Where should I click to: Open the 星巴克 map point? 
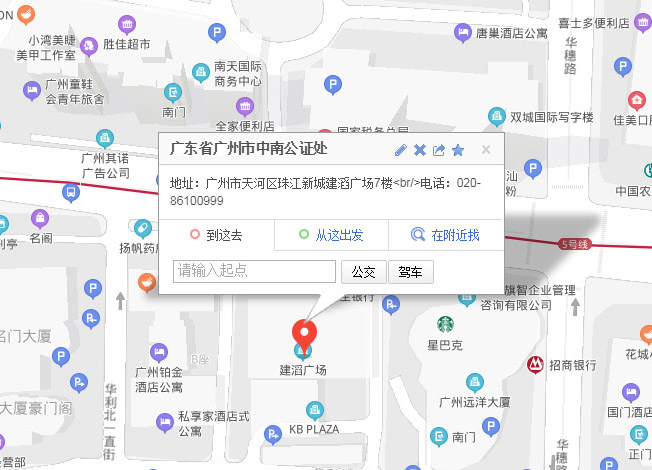click(x=445, y=324)
